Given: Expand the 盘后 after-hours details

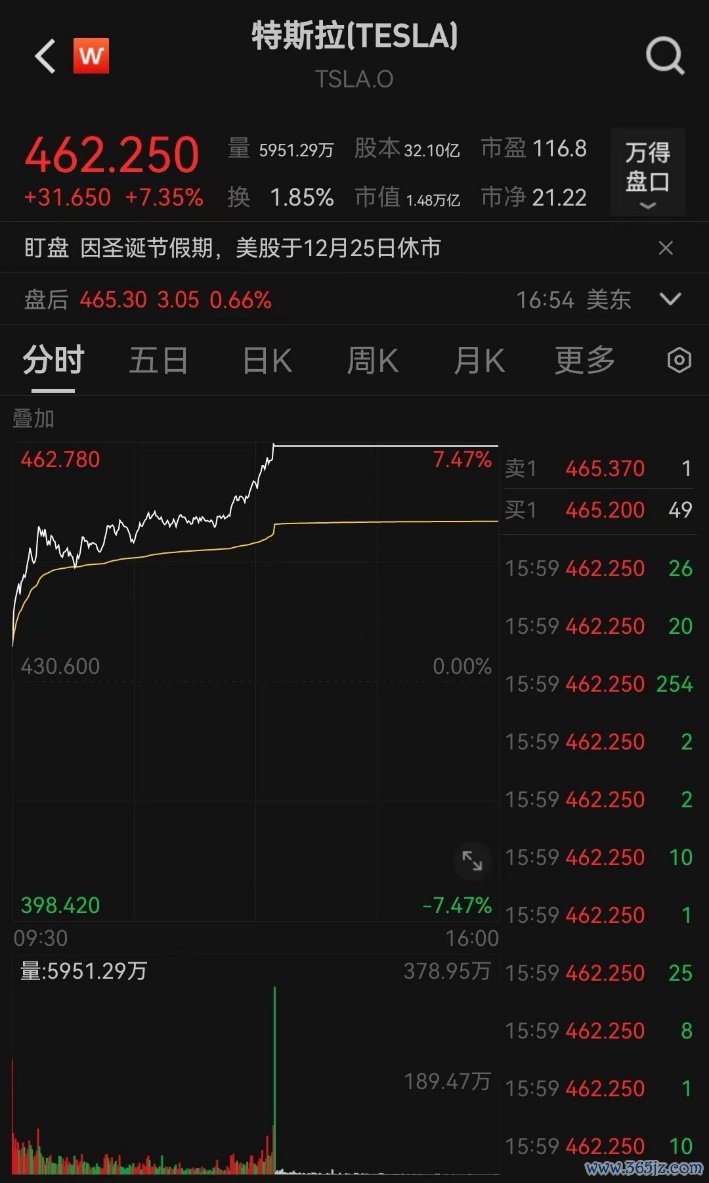Looking at the screenshot, I should (670, 299).
